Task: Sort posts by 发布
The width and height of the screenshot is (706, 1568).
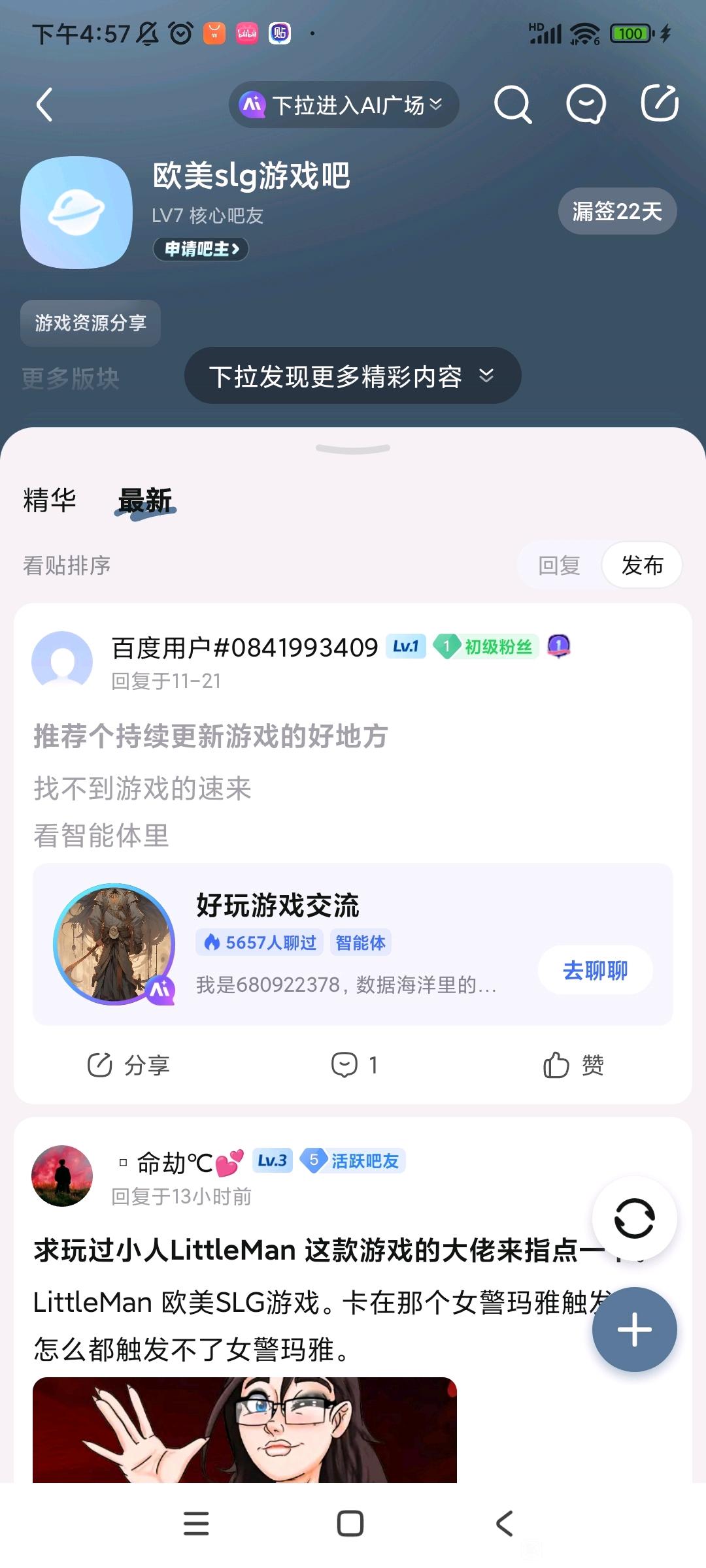Action: tap(642, 565)
